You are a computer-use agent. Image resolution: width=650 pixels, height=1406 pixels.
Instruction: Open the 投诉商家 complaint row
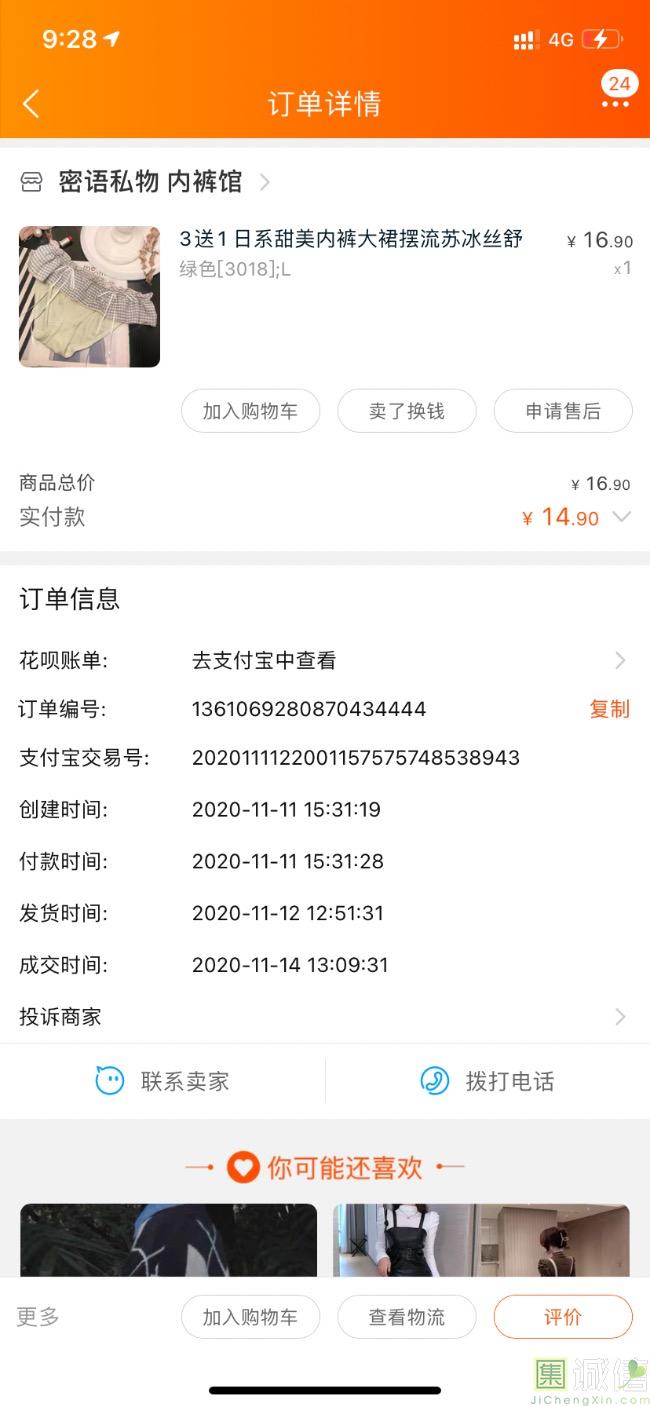pos(325,1017)
